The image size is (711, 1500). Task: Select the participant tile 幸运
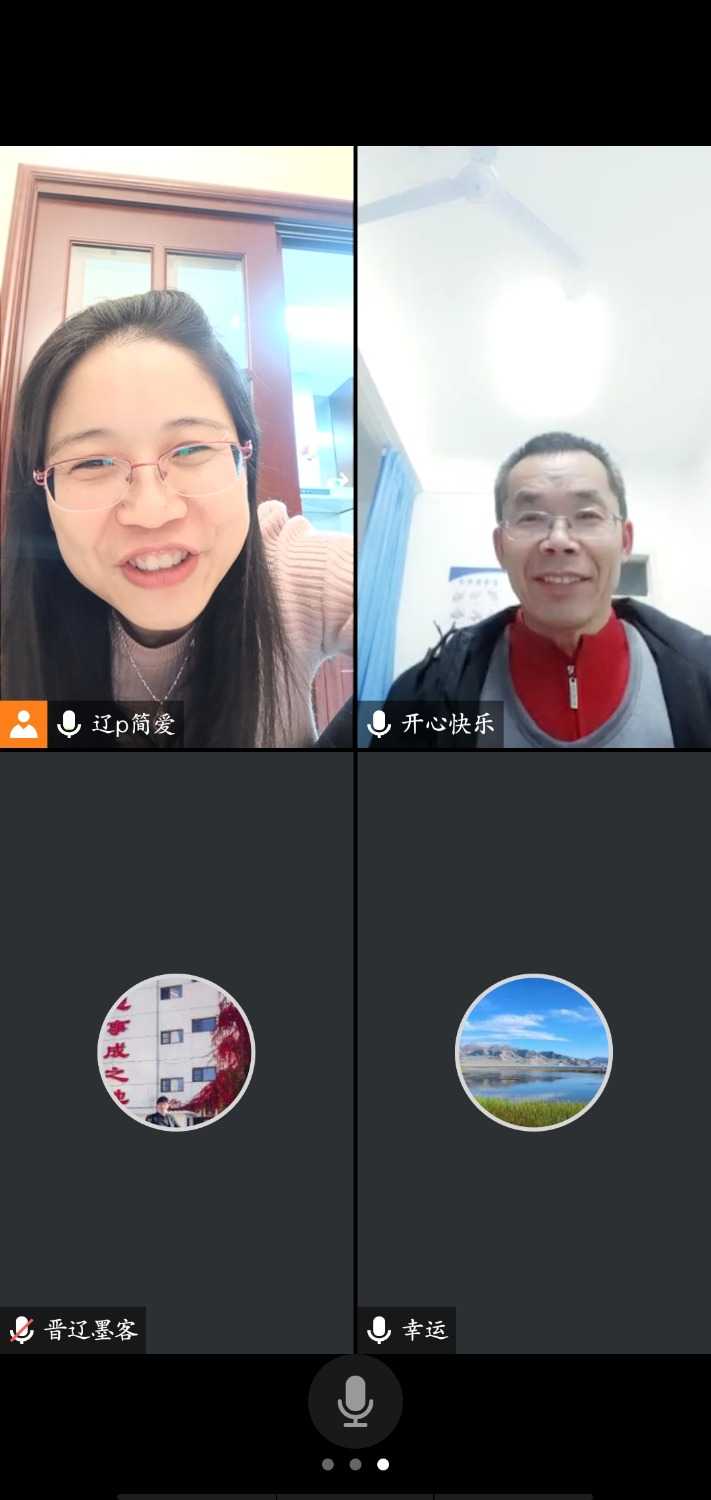click(534, 1052)
